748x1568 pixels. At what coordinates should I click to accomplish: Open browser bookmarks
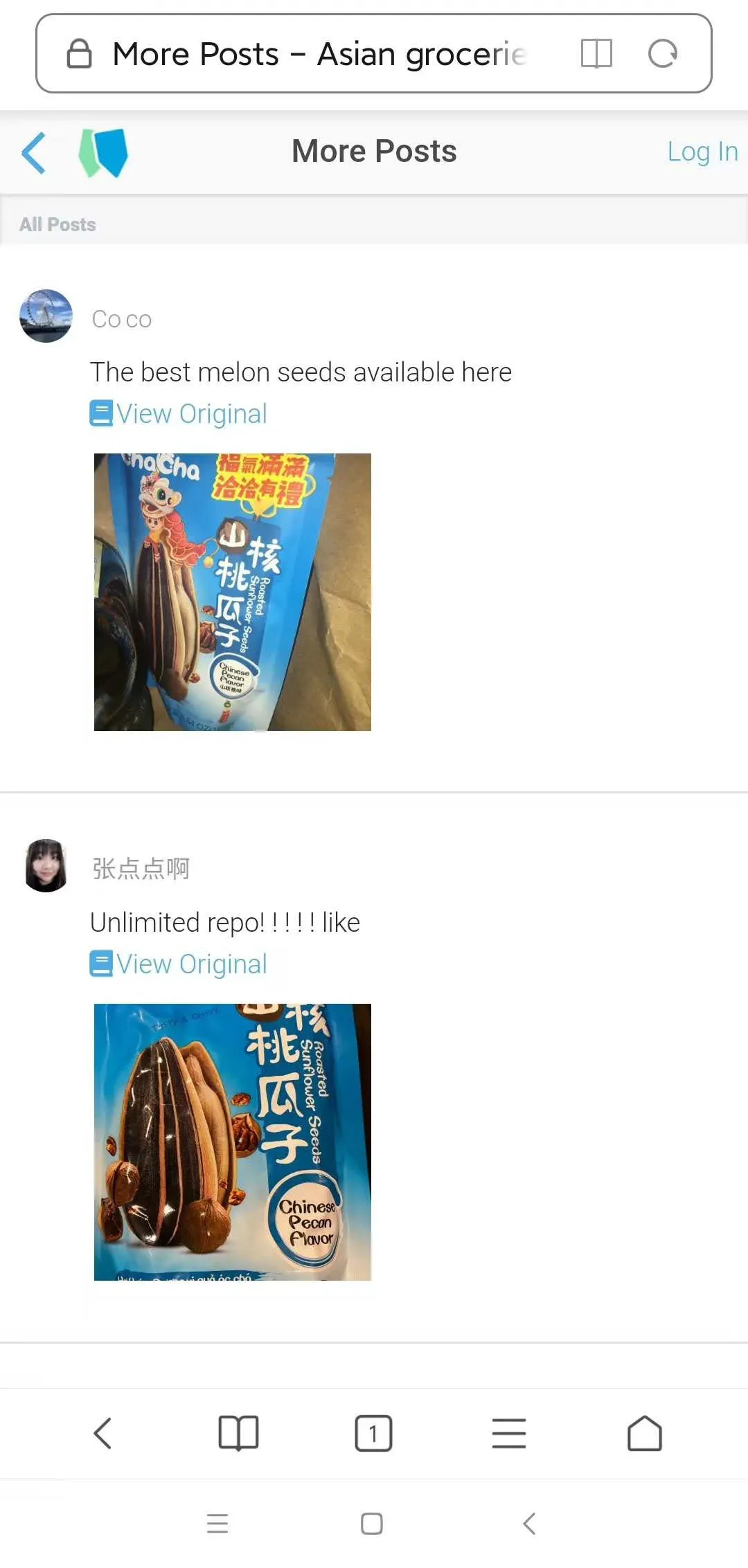pos(238,1433)
